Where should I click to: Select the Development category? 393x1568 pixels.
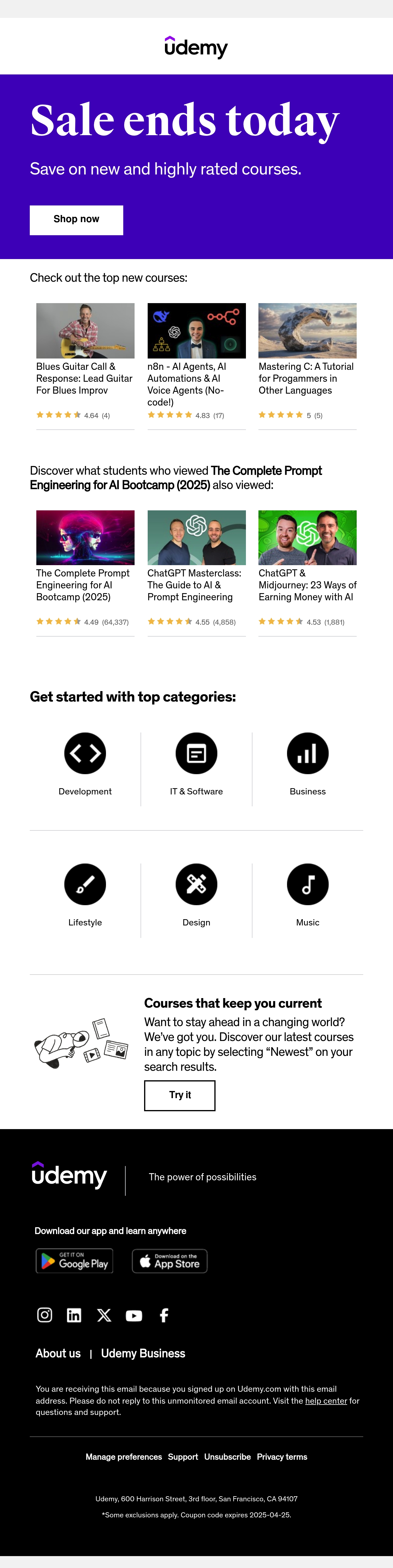[85, 765]
